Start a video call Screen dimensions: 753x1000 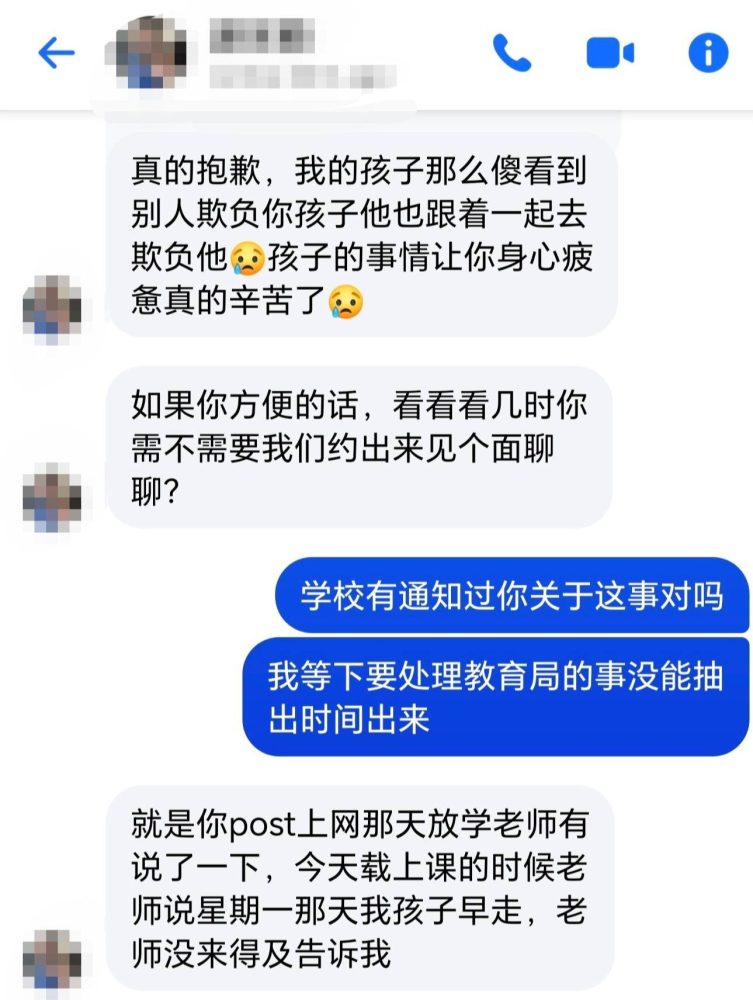click(610, 53)
